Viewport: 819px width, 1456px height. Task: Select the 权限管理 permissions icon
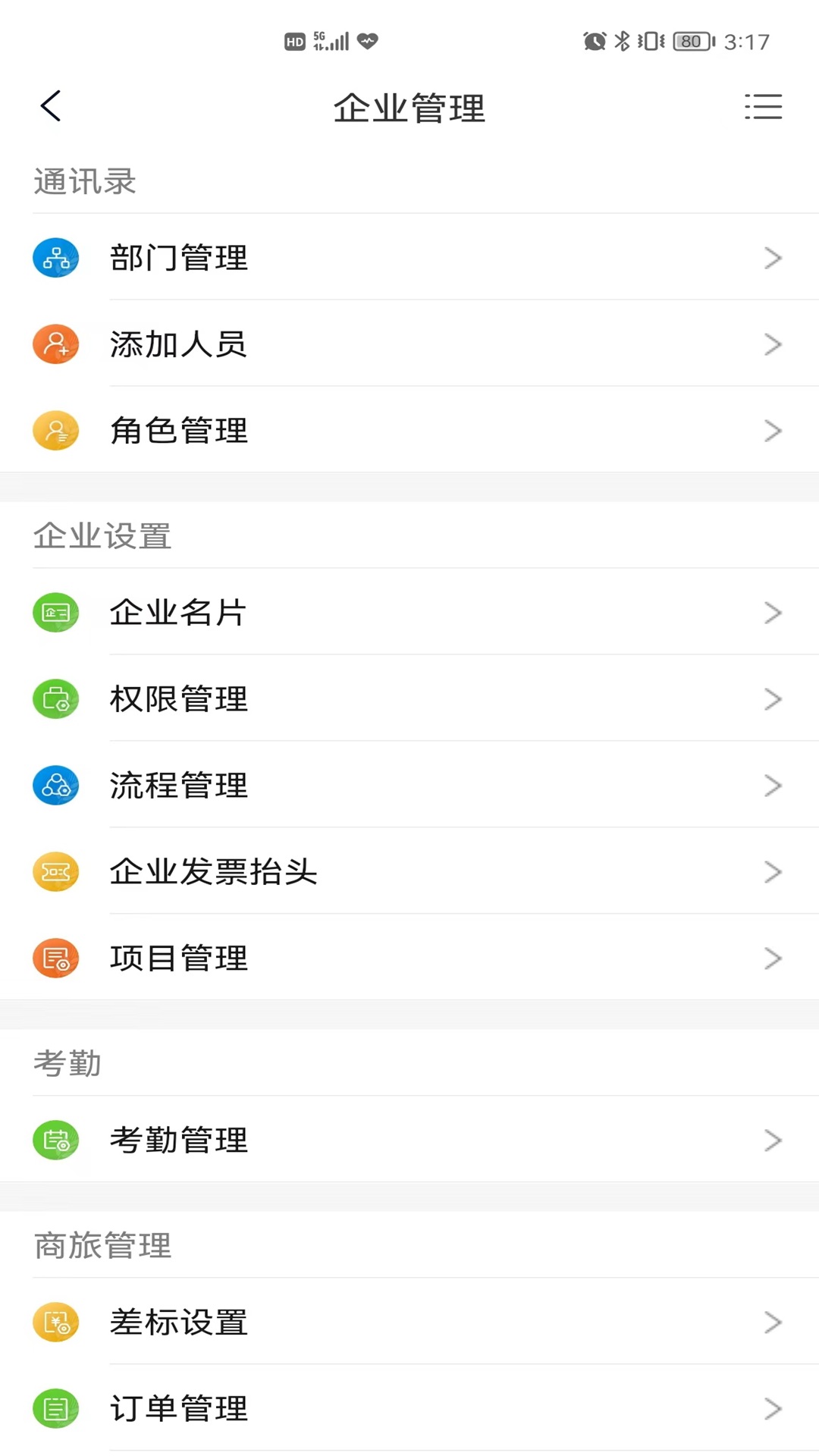55,698
